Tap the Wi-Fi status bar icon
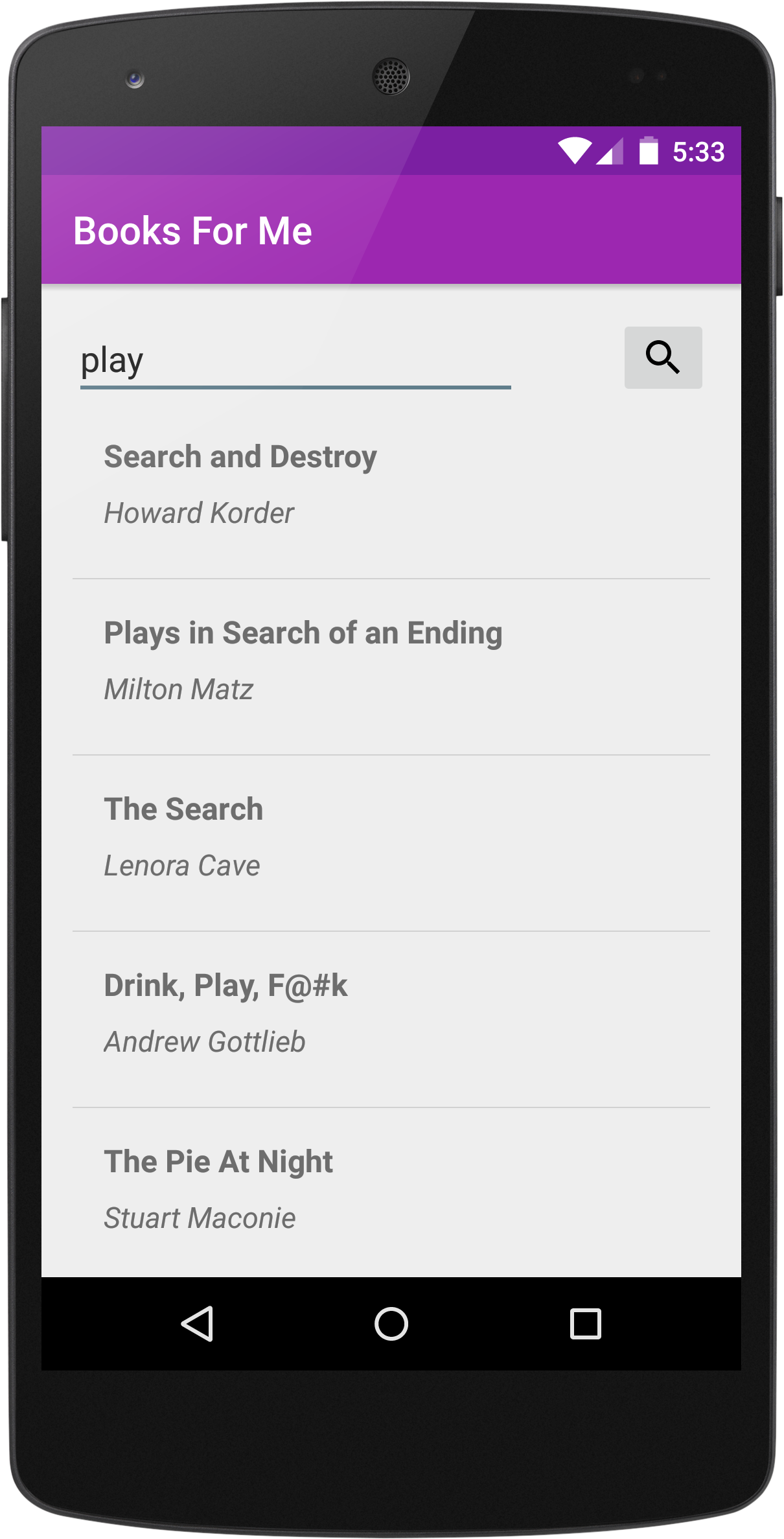 click(576, 150)
